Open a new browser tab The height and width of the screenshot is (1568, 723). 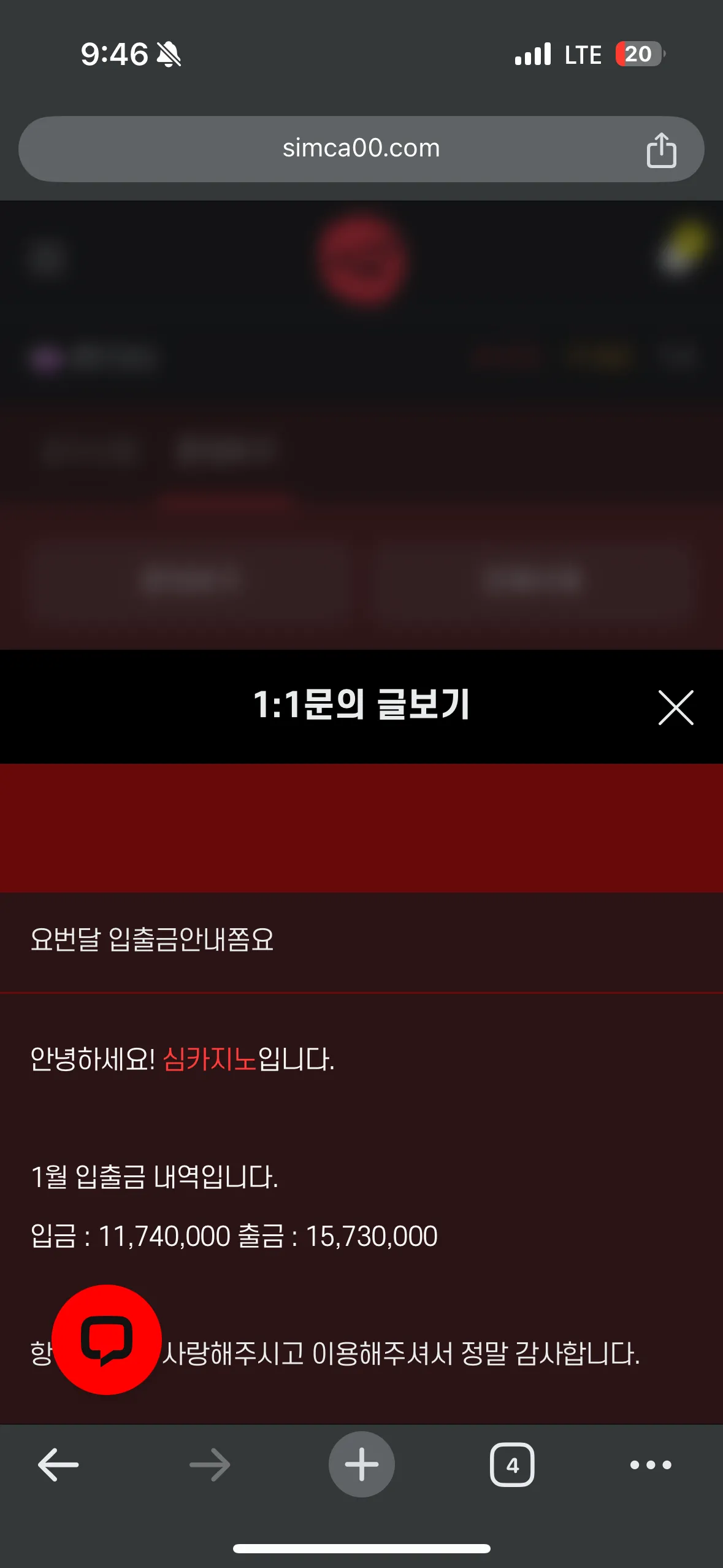tap(362, 1464)
